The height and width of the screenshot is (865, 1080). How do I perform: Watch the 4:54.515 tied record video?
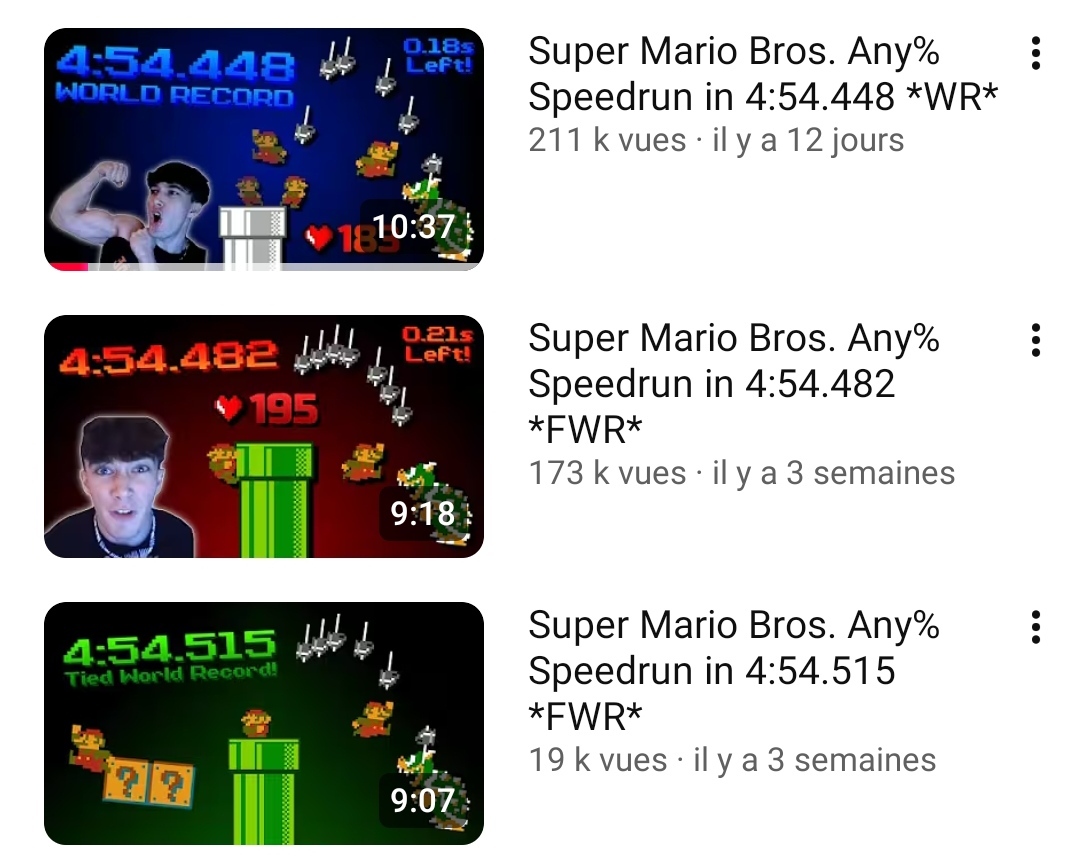click(x=263, y=723)
